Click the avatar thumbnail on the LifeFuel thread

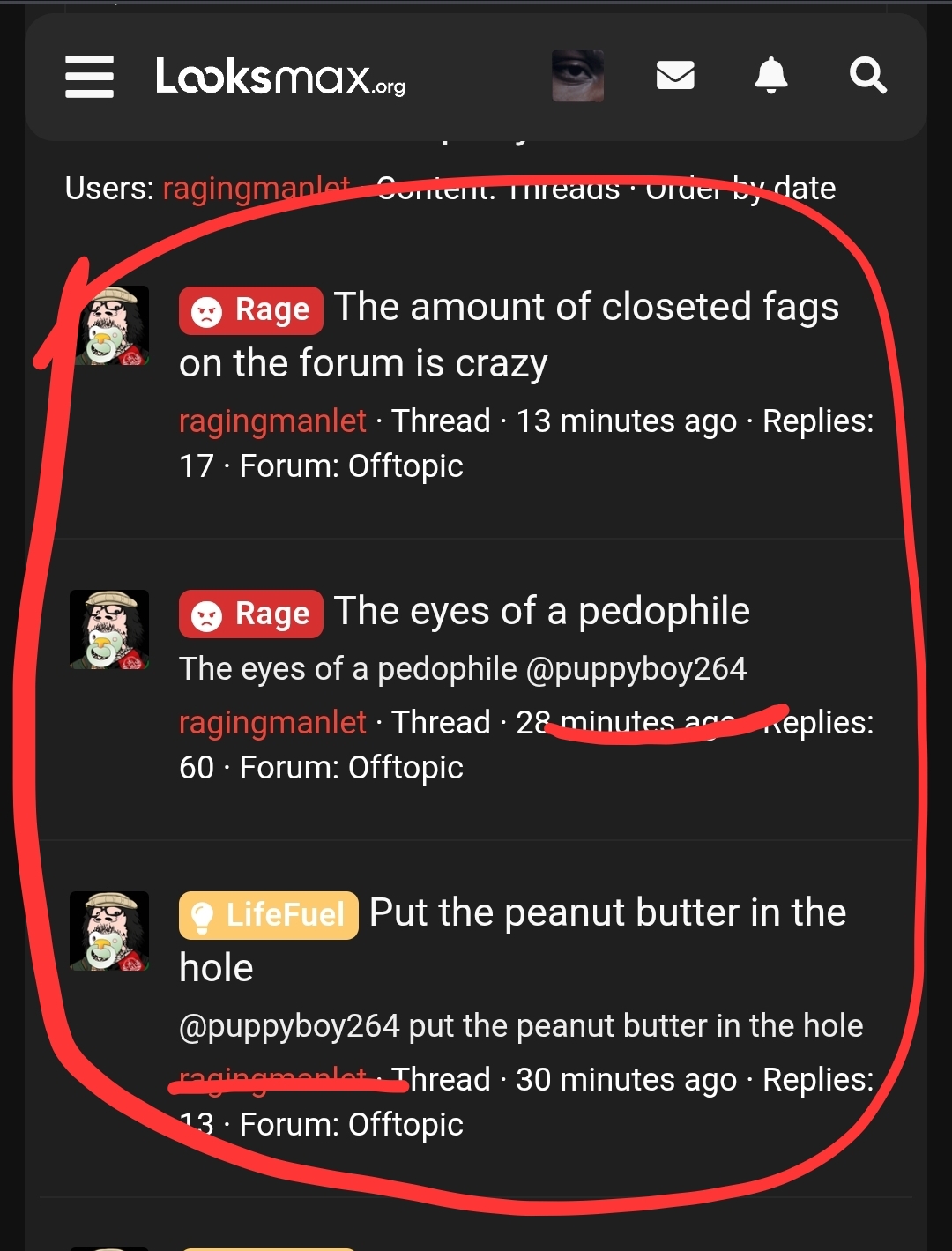(109, 930)
